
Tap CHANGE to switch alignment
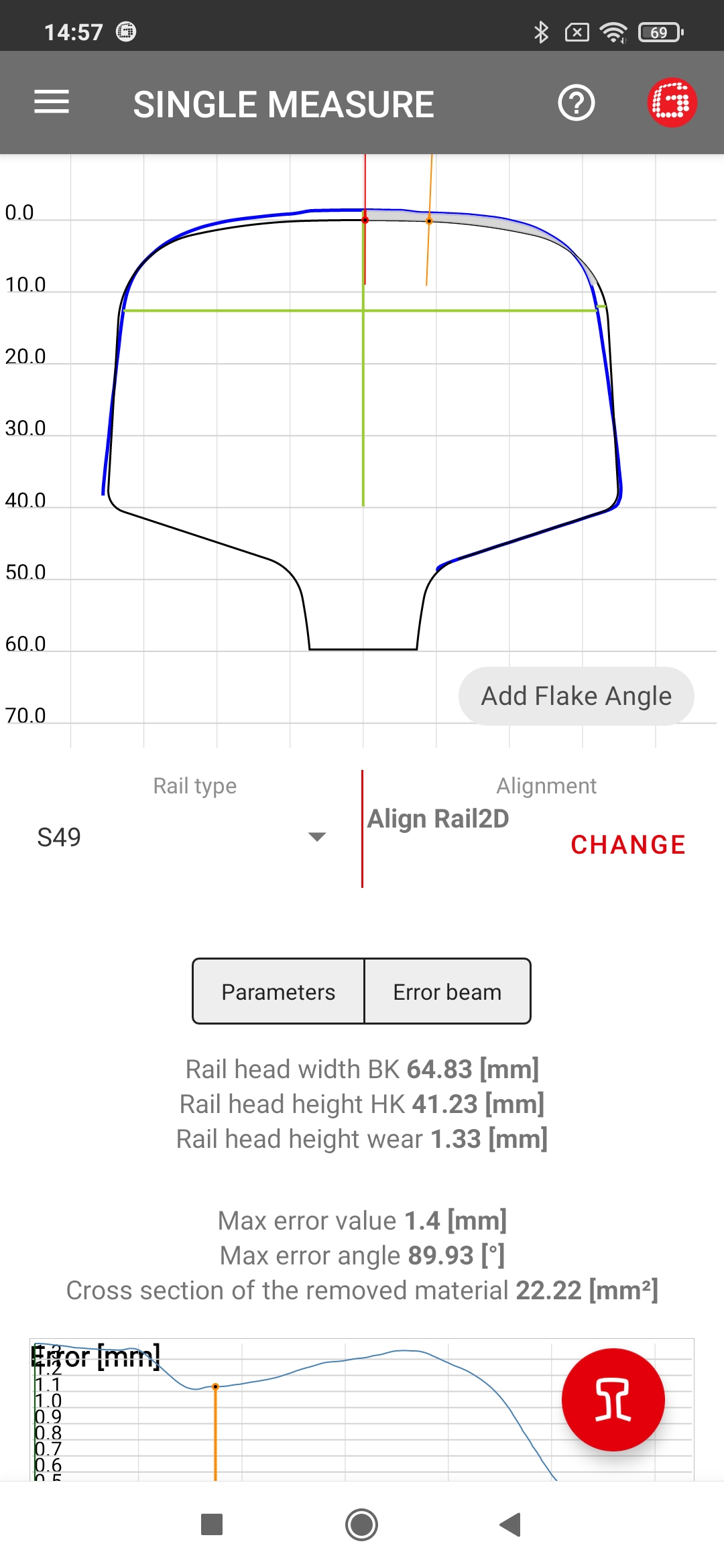pos(628,845)
